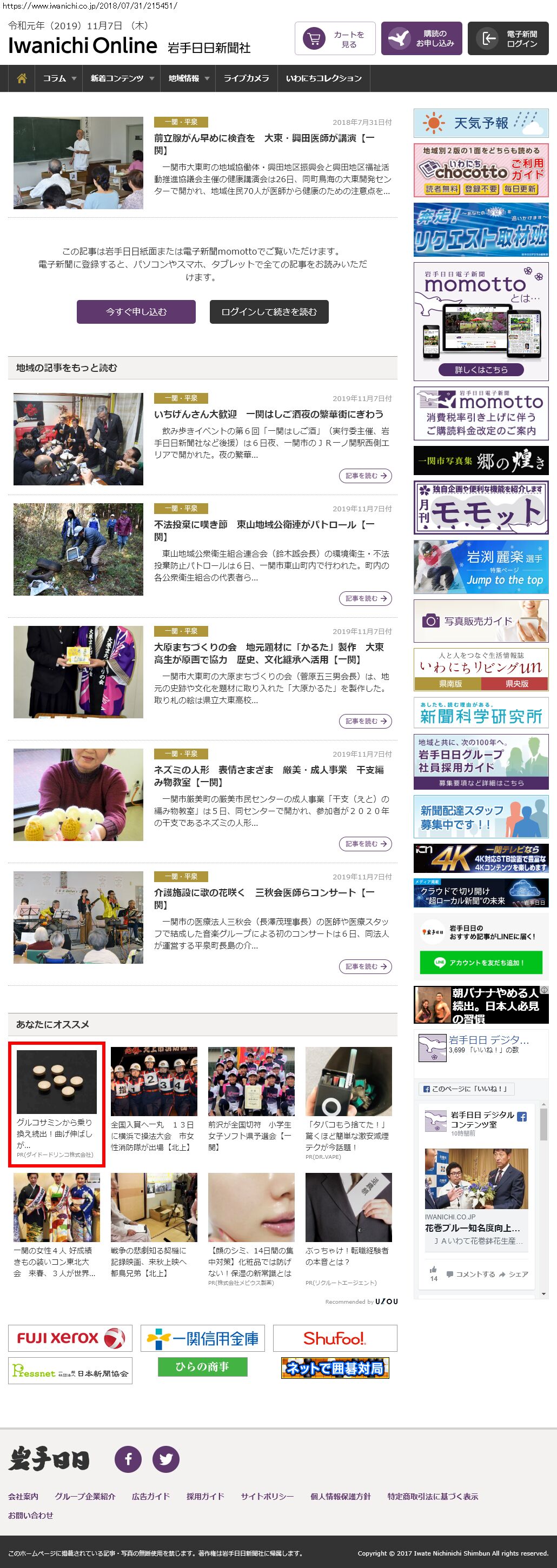Open いわにちコレクション in the navigation
This screenshot has height=1568, width=557.
click(324, 78)
